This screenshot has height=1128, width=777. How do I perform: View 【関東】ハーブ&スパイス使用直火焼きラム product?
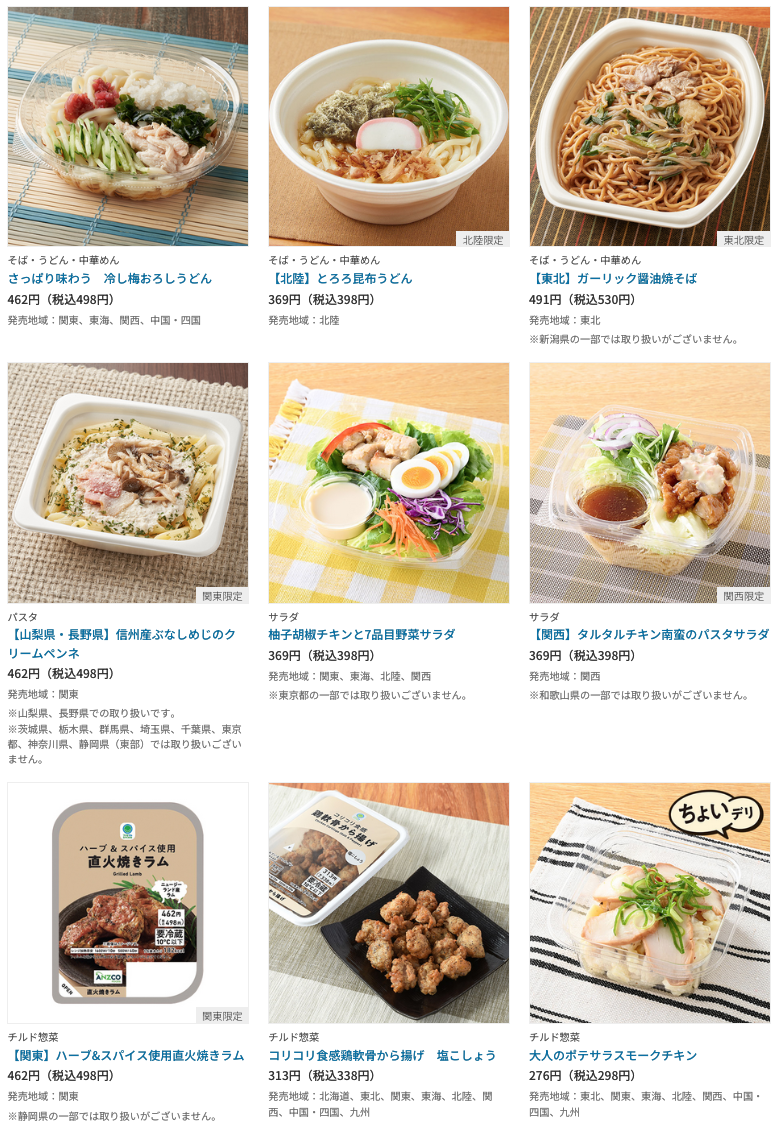126,1055
